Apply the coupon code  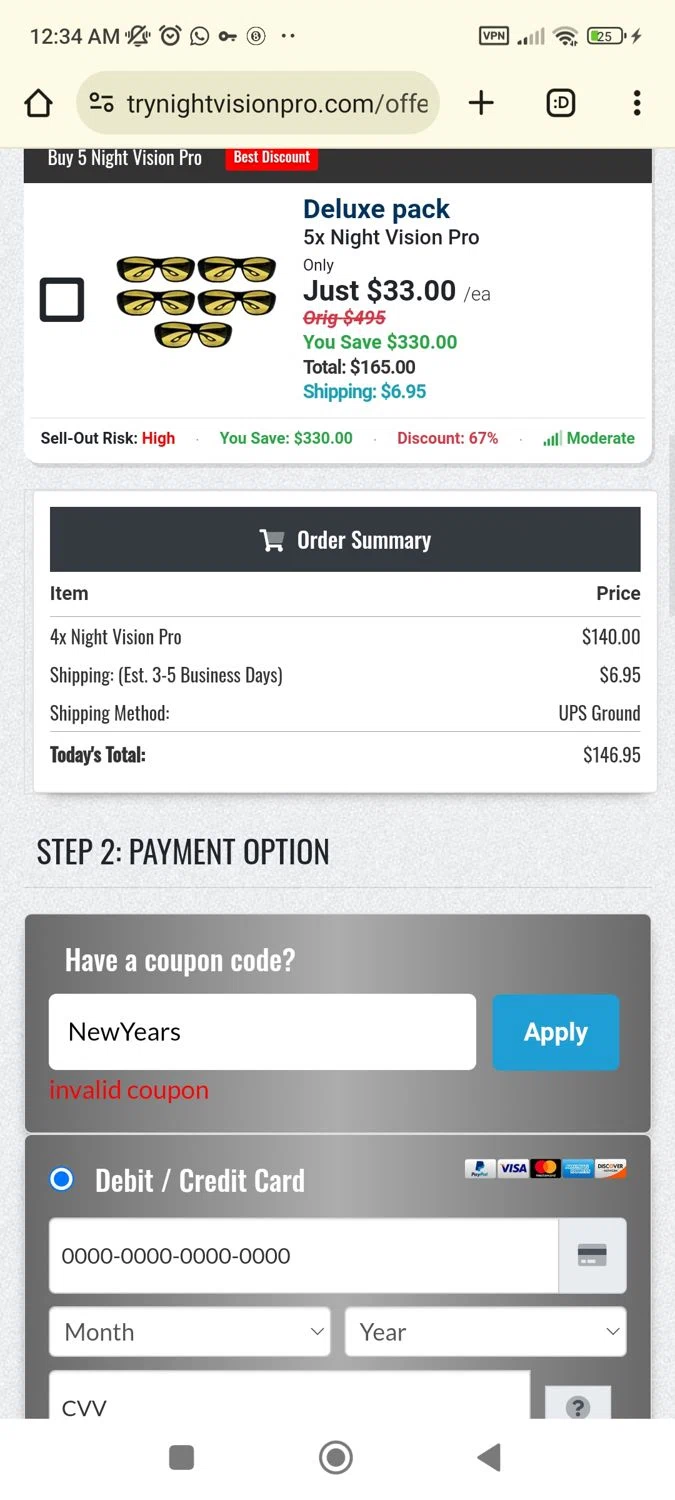coord(555,1032)
